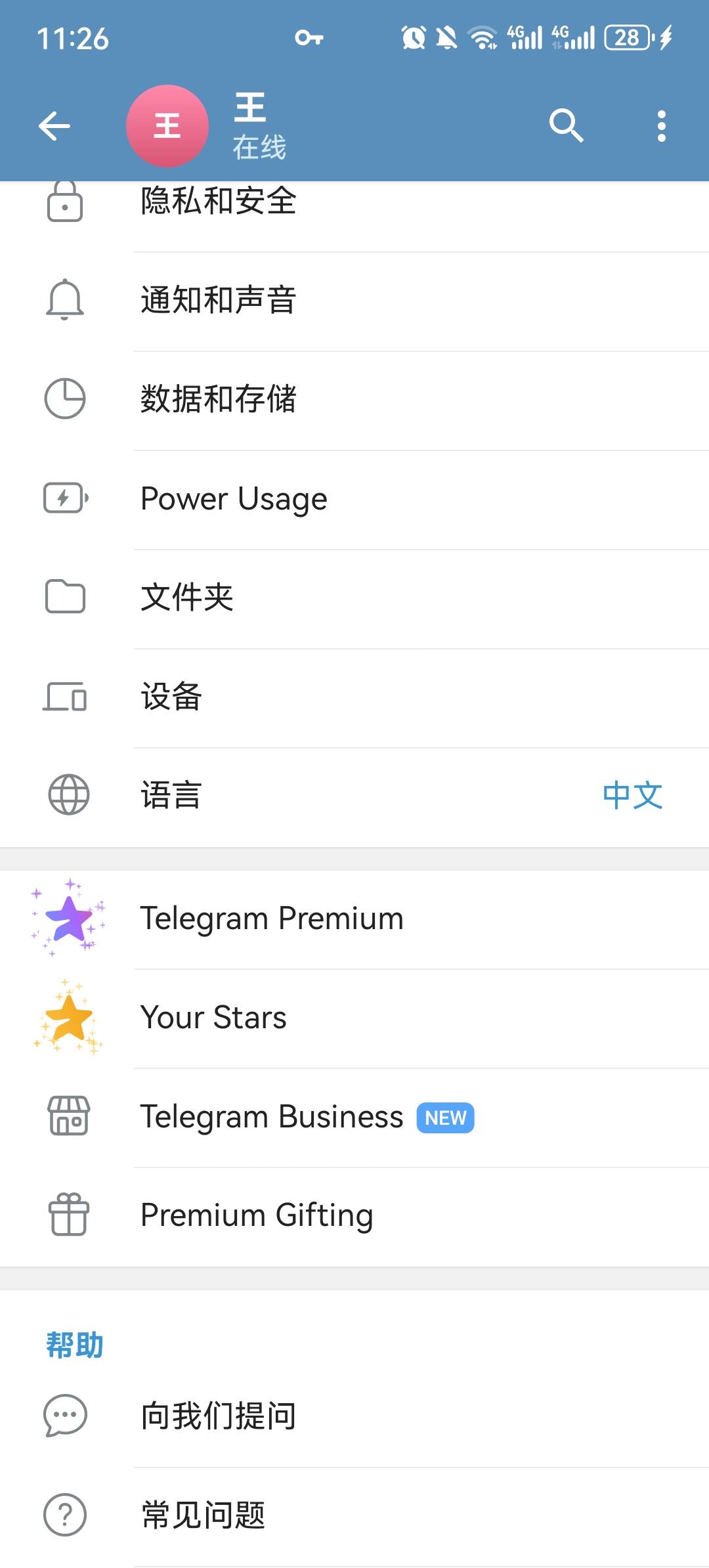This screenshot has height=1568, width=709.
Task: Tap the 王 profile avatar
Action: tap(167, 125)
